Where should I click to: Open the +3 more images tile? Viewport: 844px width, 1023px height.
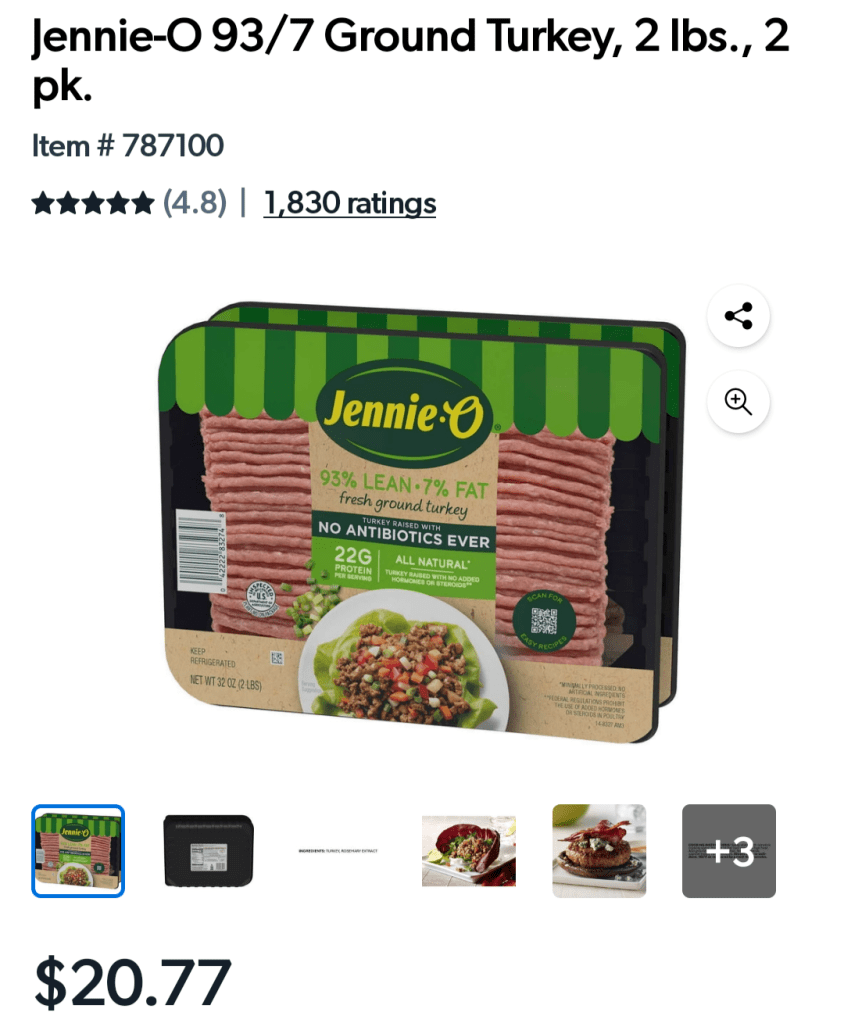tap(729, 851)
